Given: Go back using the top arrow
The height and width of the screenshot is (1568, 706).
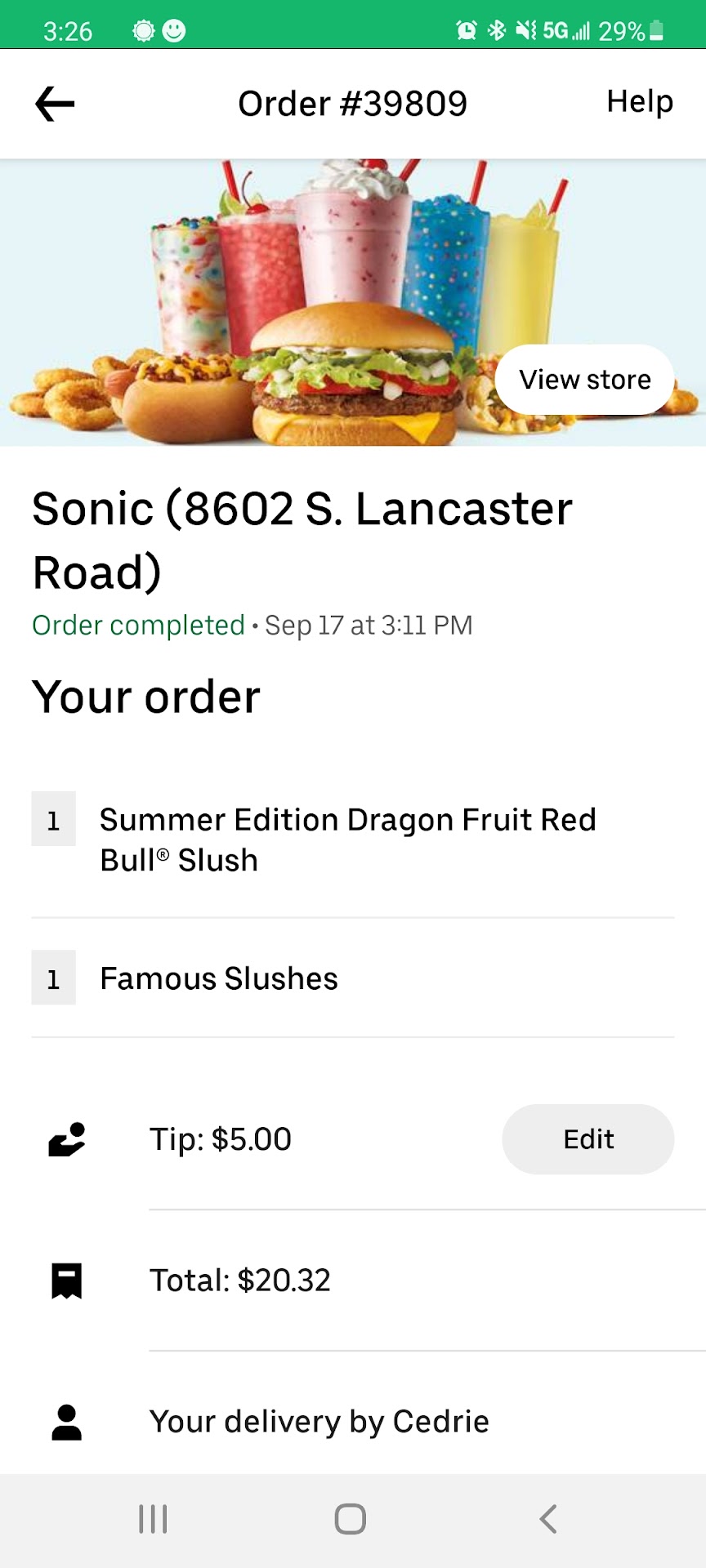Looking at the screenshot, I should 55,104.
